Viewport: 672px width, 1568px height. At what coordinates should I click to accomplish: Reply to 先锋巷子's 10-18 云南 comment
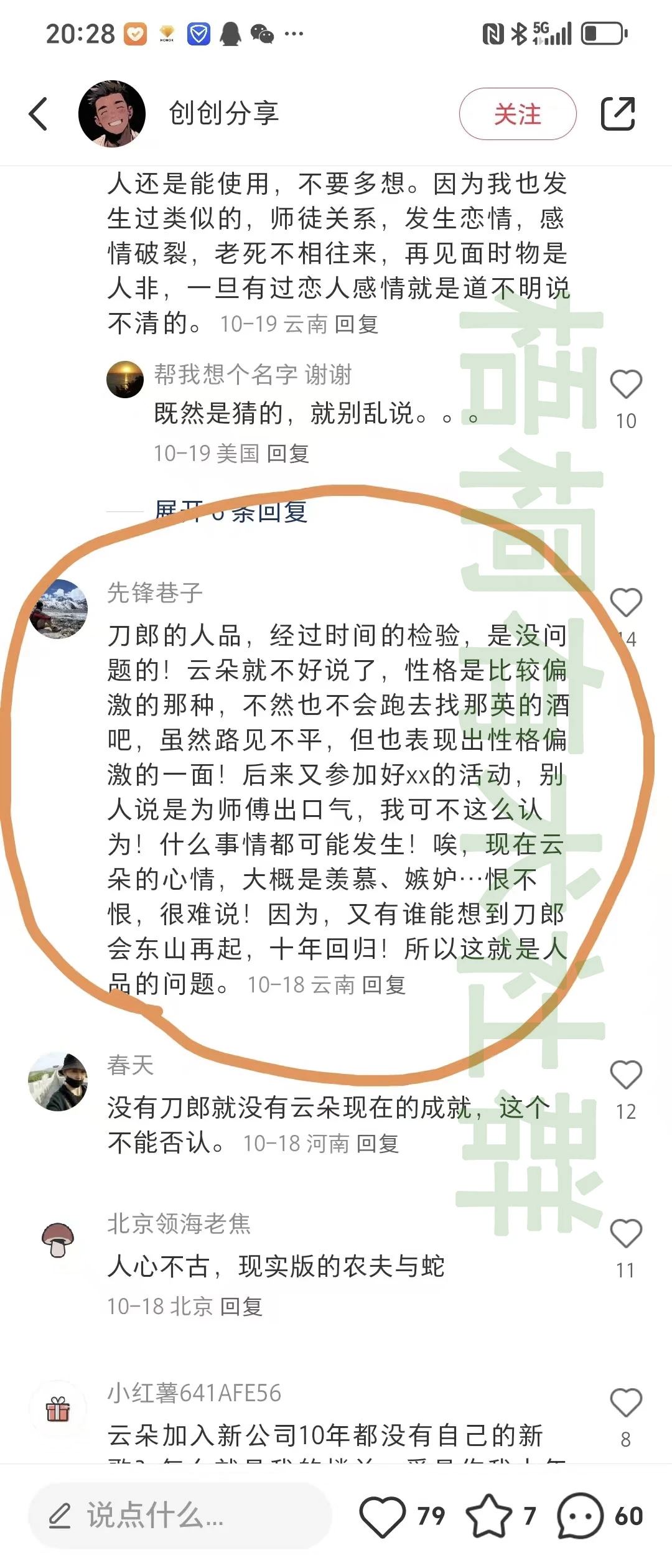[x=384, y=984]
